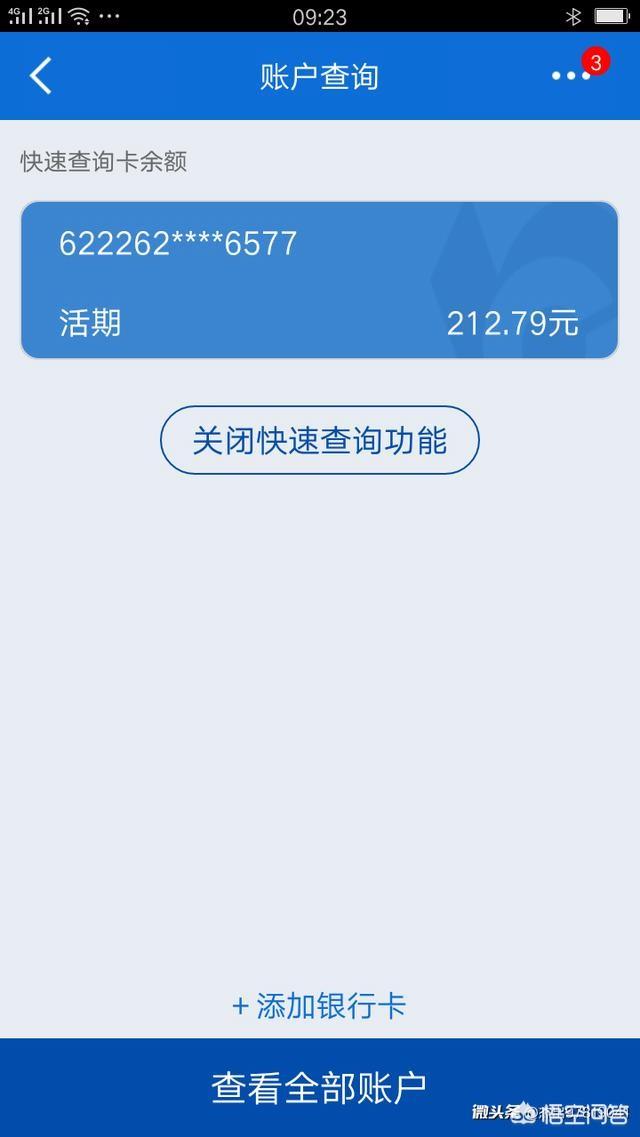This screenshot has height=1137, width=640.
Task: Add a bank card via 添加银行卡
Action: click(x=319, y=1005)
